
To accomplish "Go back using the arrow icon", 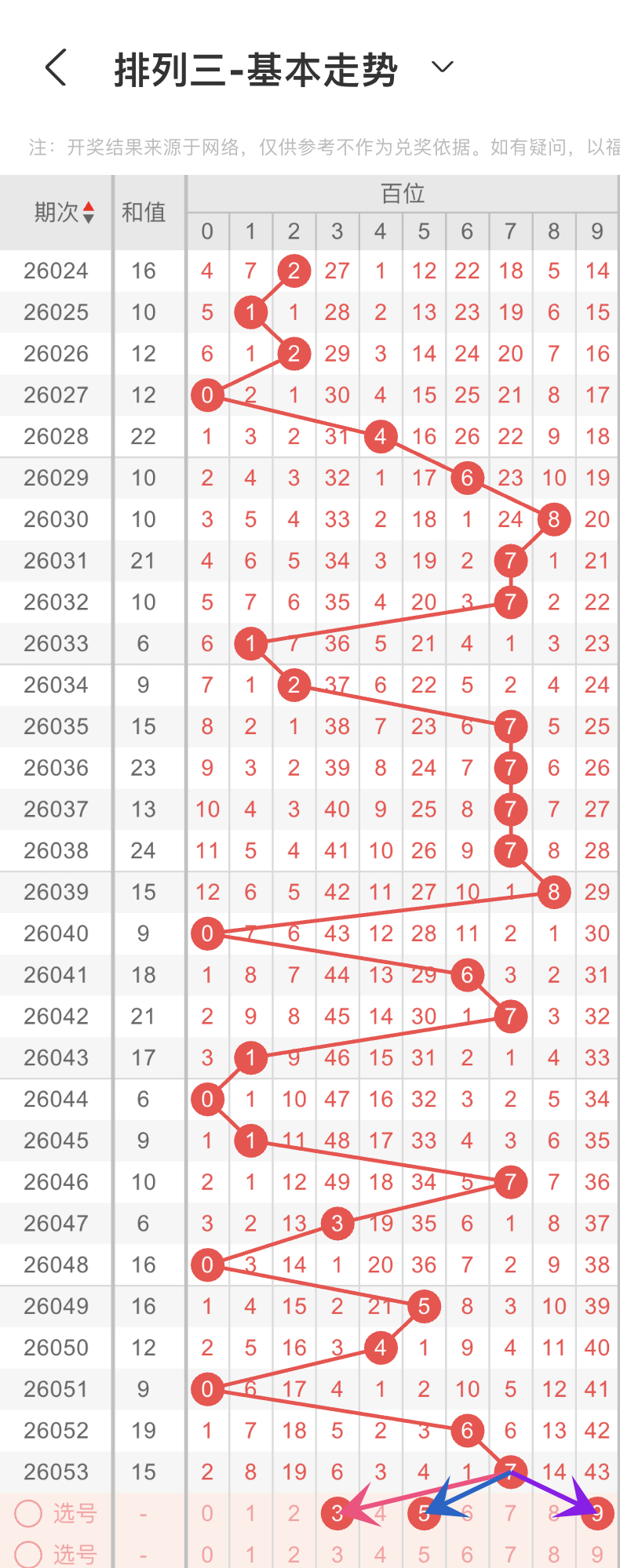I will click(x=57, y=67).
